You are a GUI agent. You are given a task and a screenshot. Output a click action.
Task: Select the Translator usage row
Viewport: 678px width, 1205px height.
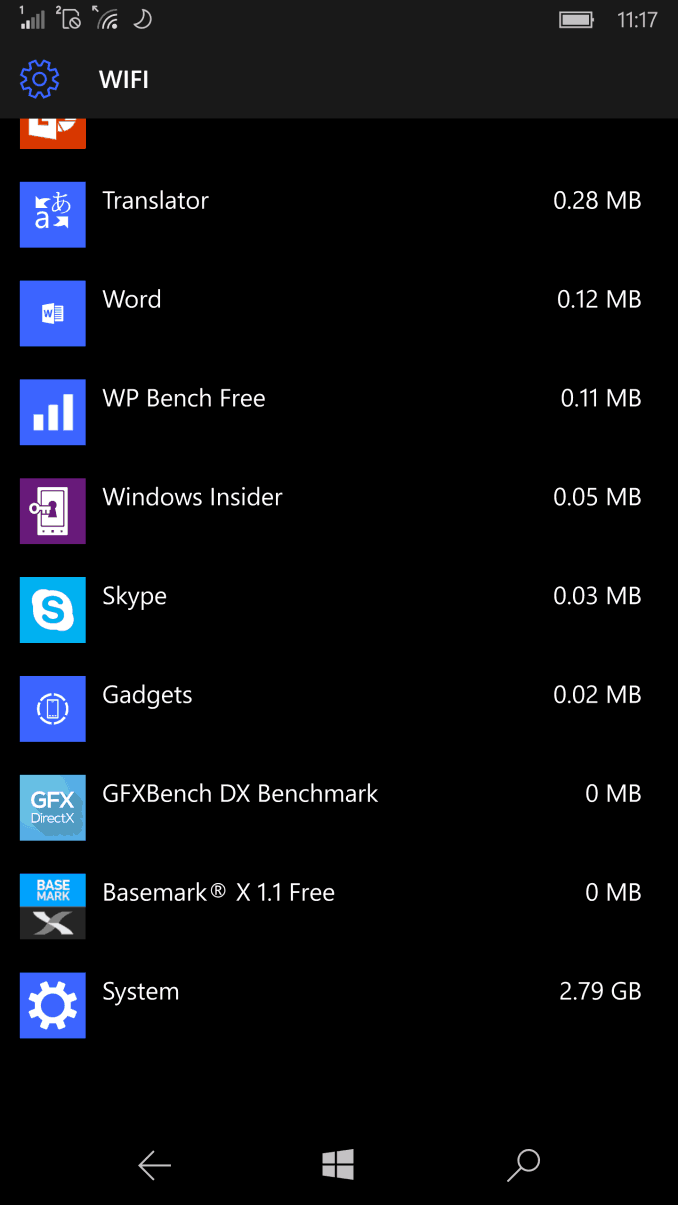coord(339,215)
